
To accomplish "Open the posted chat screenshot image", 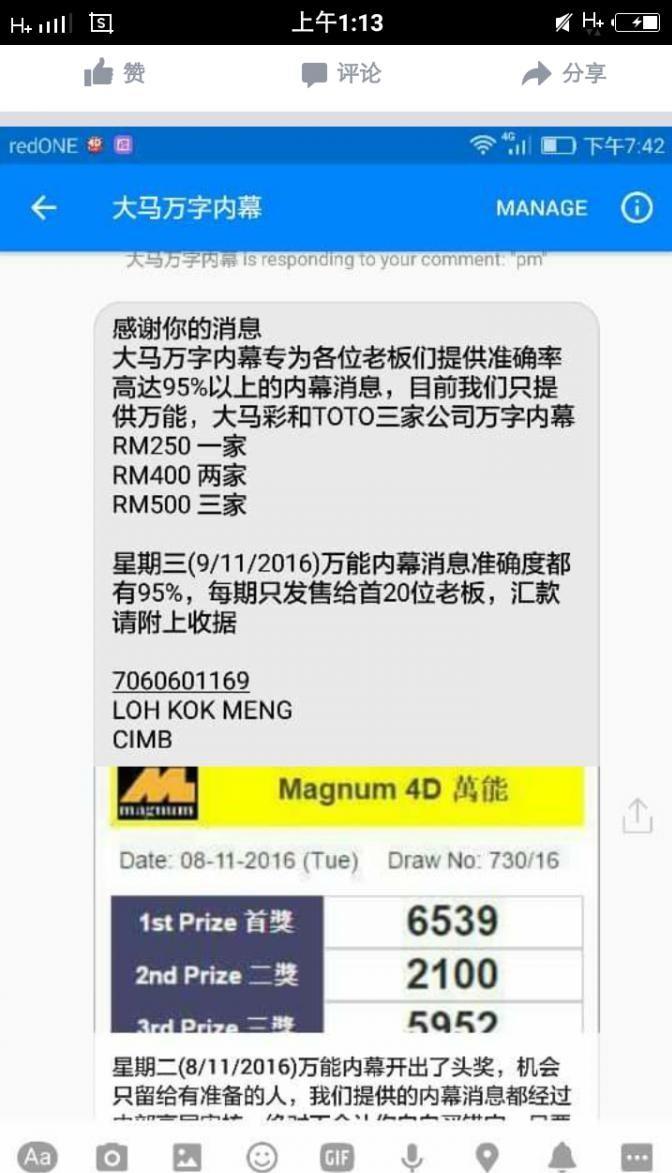I will 336,640.
